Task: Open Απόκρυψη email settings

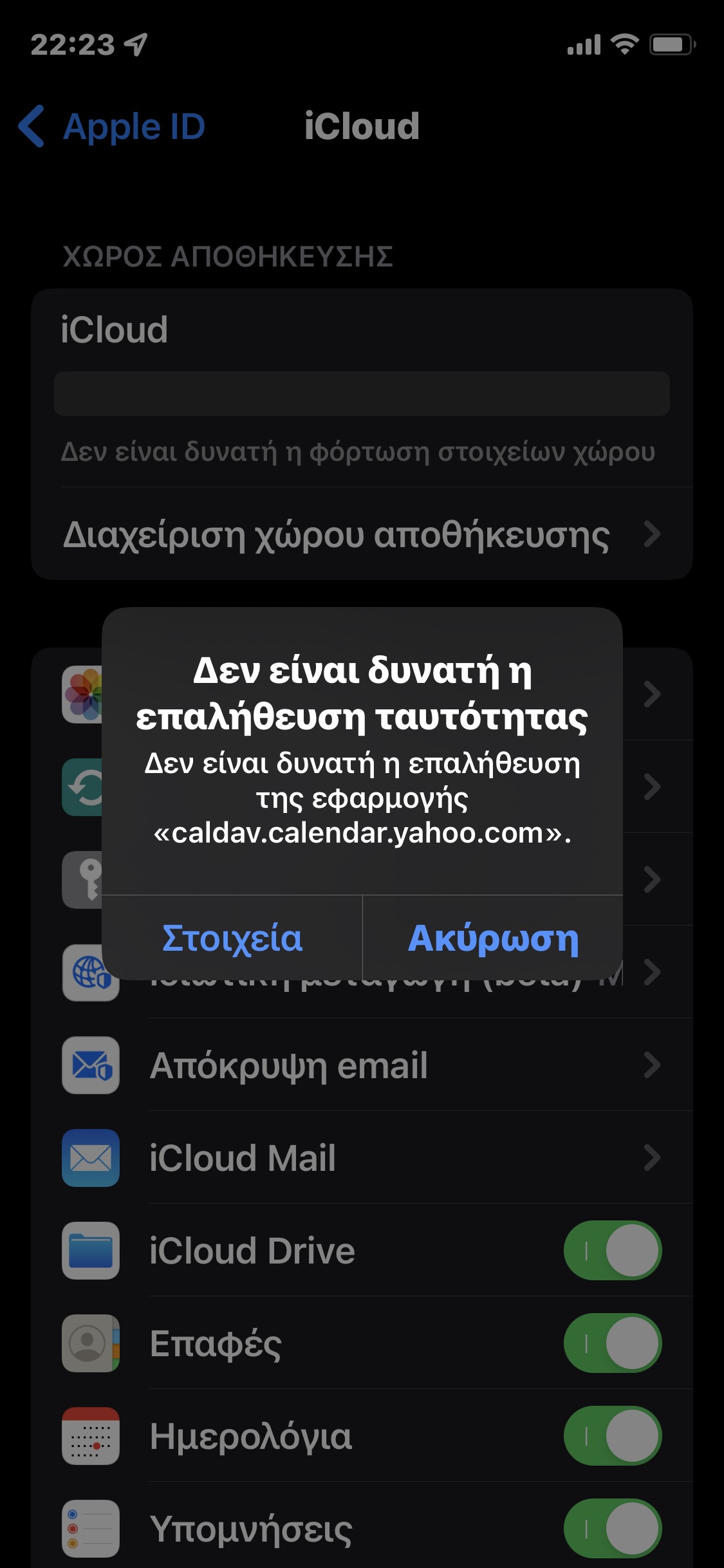Action: (x=362, y=1065)
